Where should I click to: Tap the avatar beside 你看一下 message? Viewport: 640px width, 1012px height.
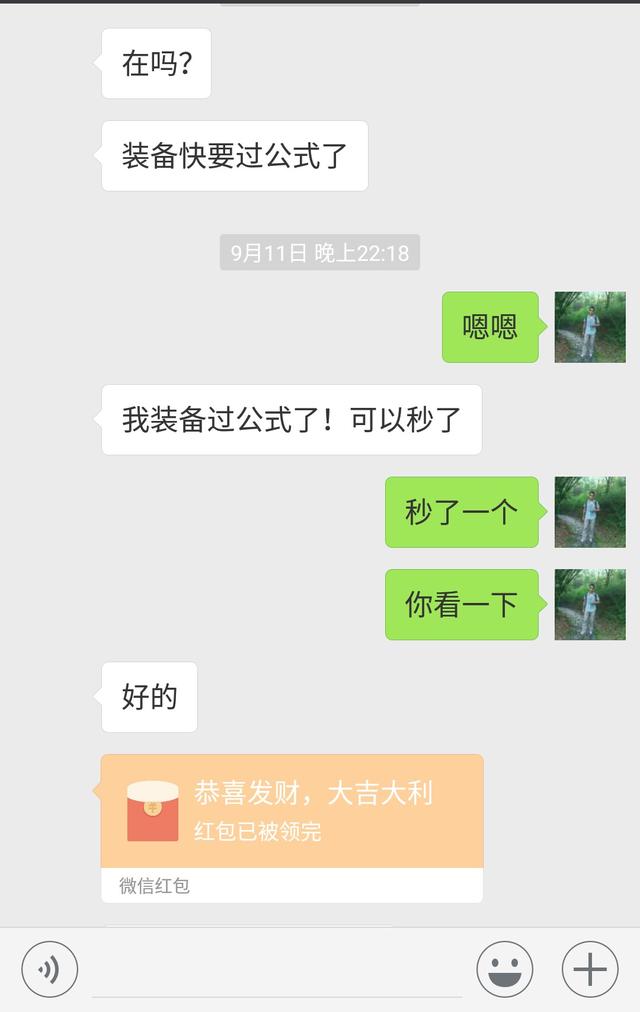tap(590, 604)
